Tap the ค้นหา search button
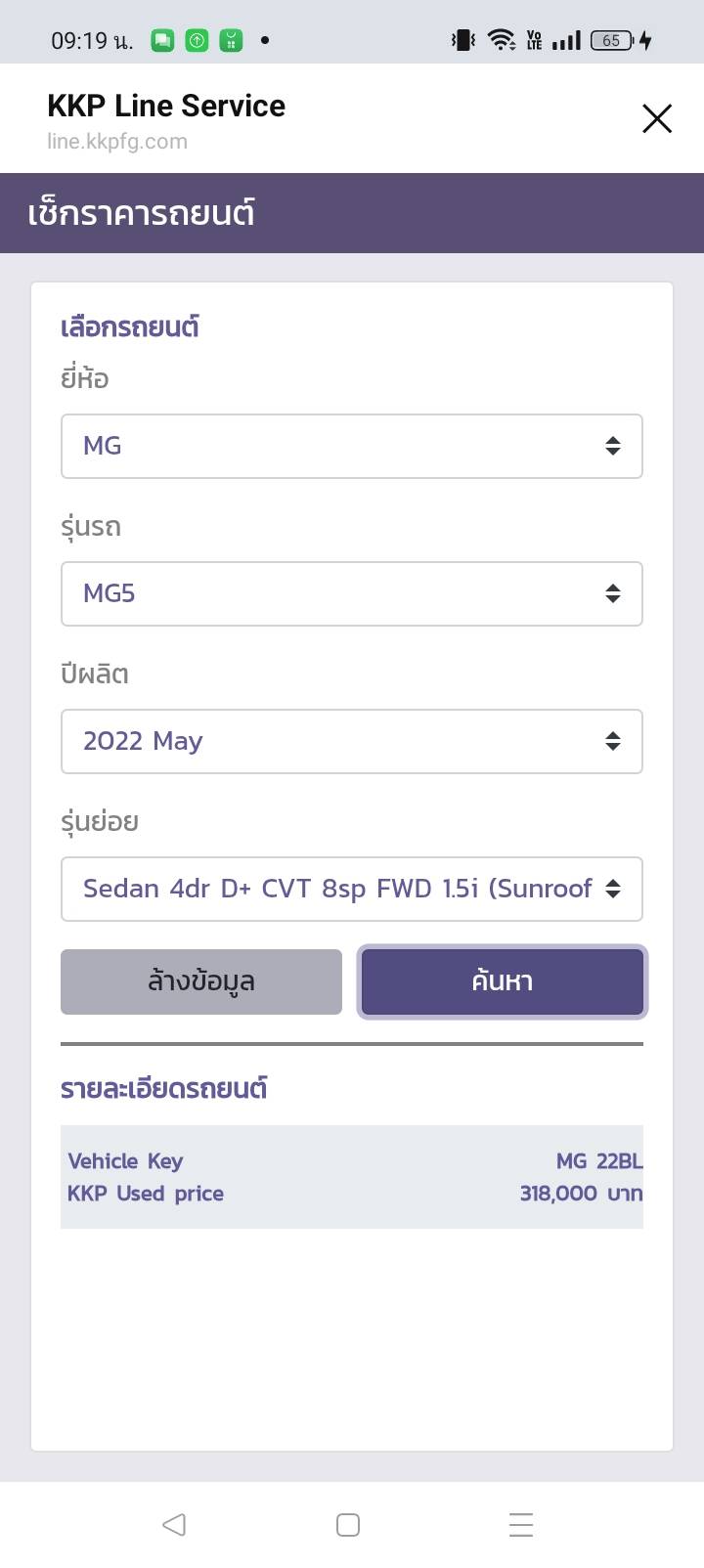The height and width of the screenshot is (1568, 704). click(x=502, y=981)
